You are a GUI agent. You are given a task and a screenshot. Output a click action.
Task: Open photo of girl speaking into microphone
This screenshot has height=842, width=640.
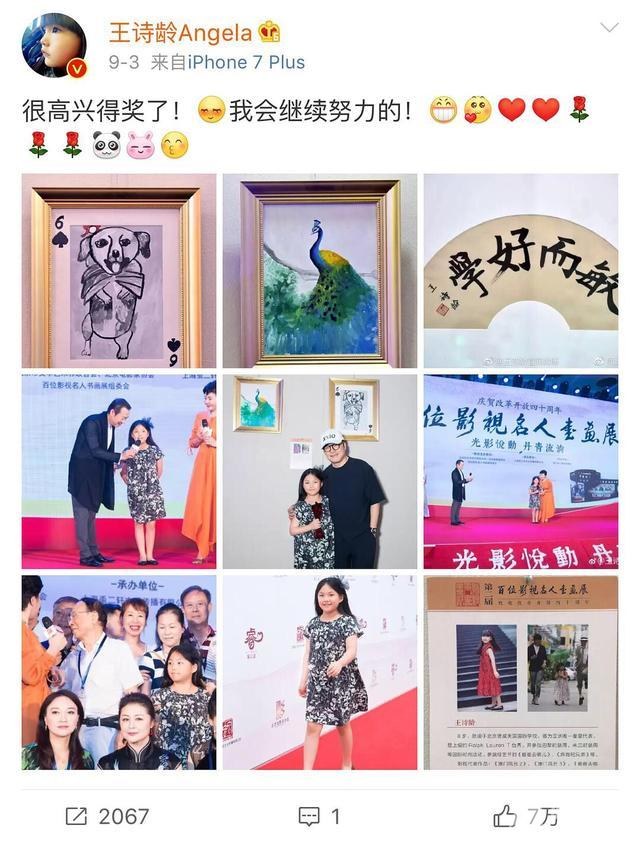[119, 471]
